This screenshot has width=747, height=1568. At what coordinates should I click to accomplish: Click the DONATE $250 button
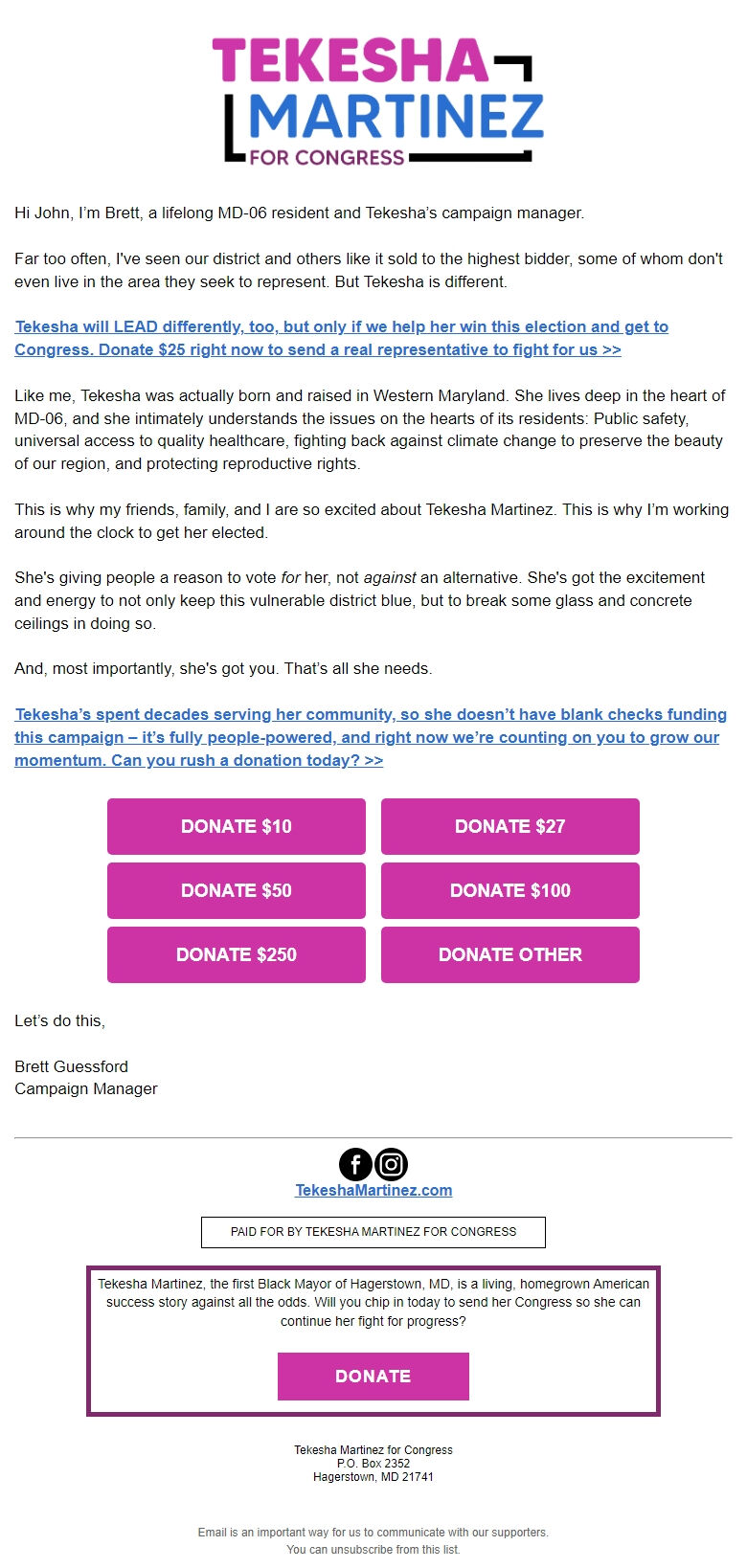pos(236,954)
